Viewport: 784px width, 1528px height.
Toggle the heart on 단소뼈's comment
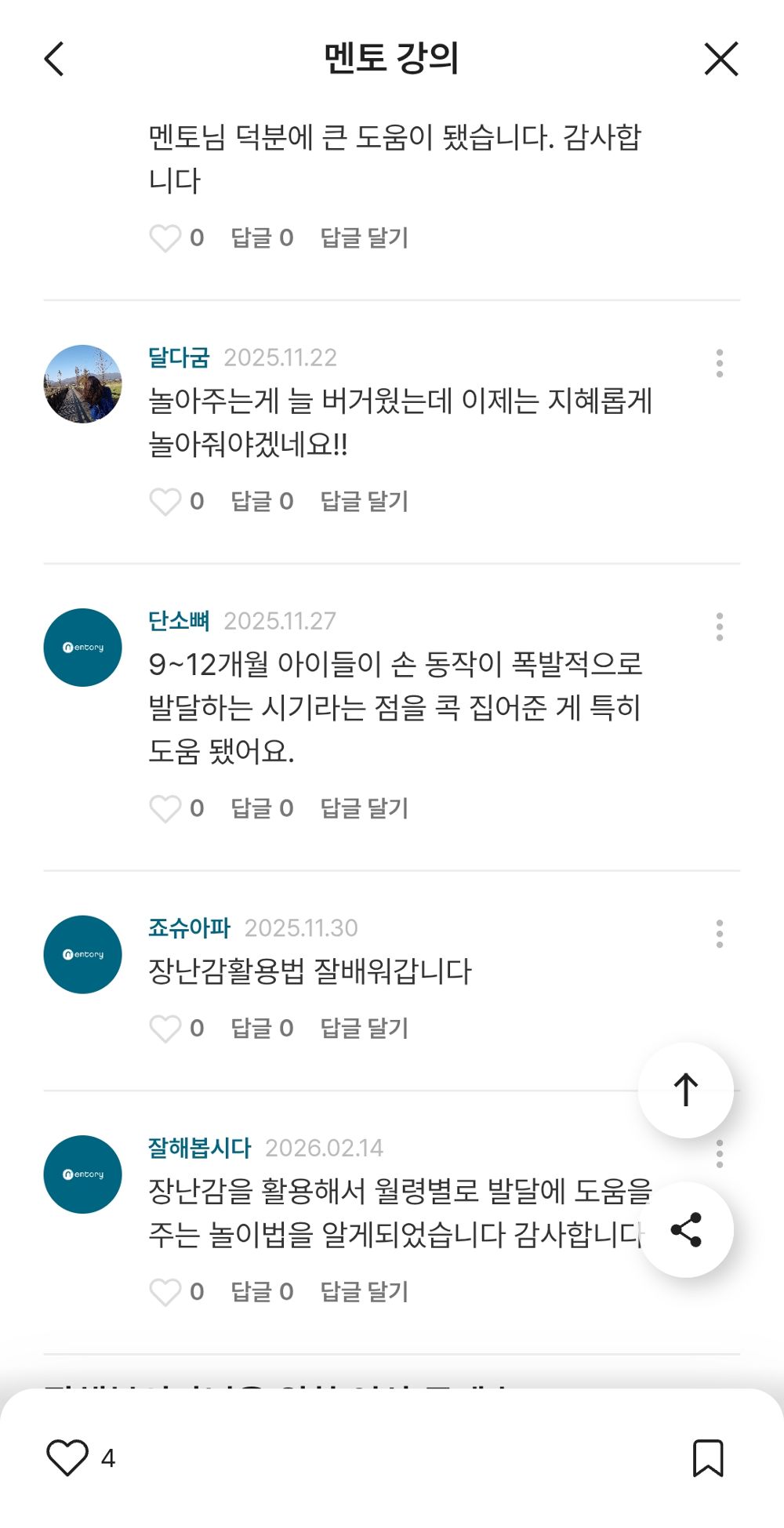165,808
